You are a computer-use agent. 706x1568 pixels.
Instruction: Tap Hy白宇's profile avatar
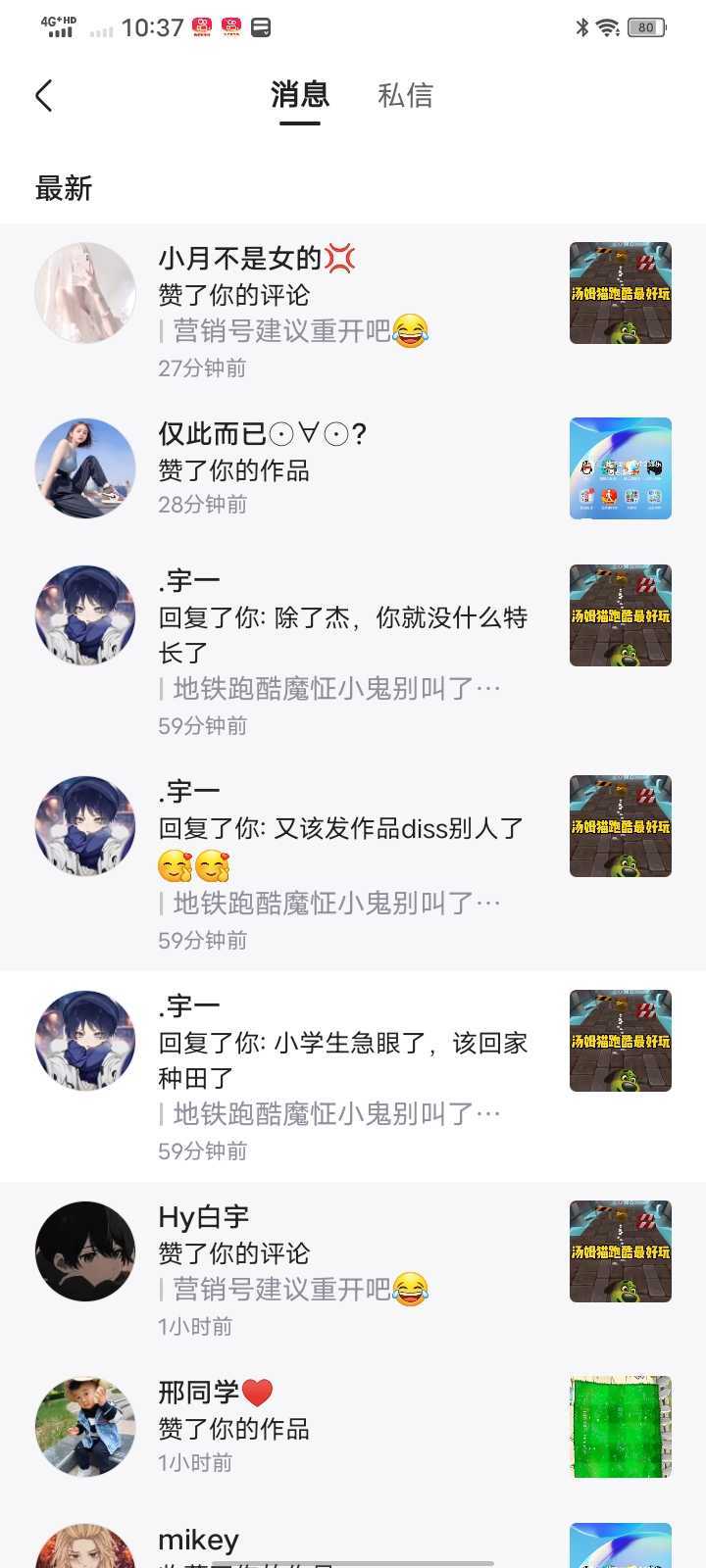(85, 1251)
